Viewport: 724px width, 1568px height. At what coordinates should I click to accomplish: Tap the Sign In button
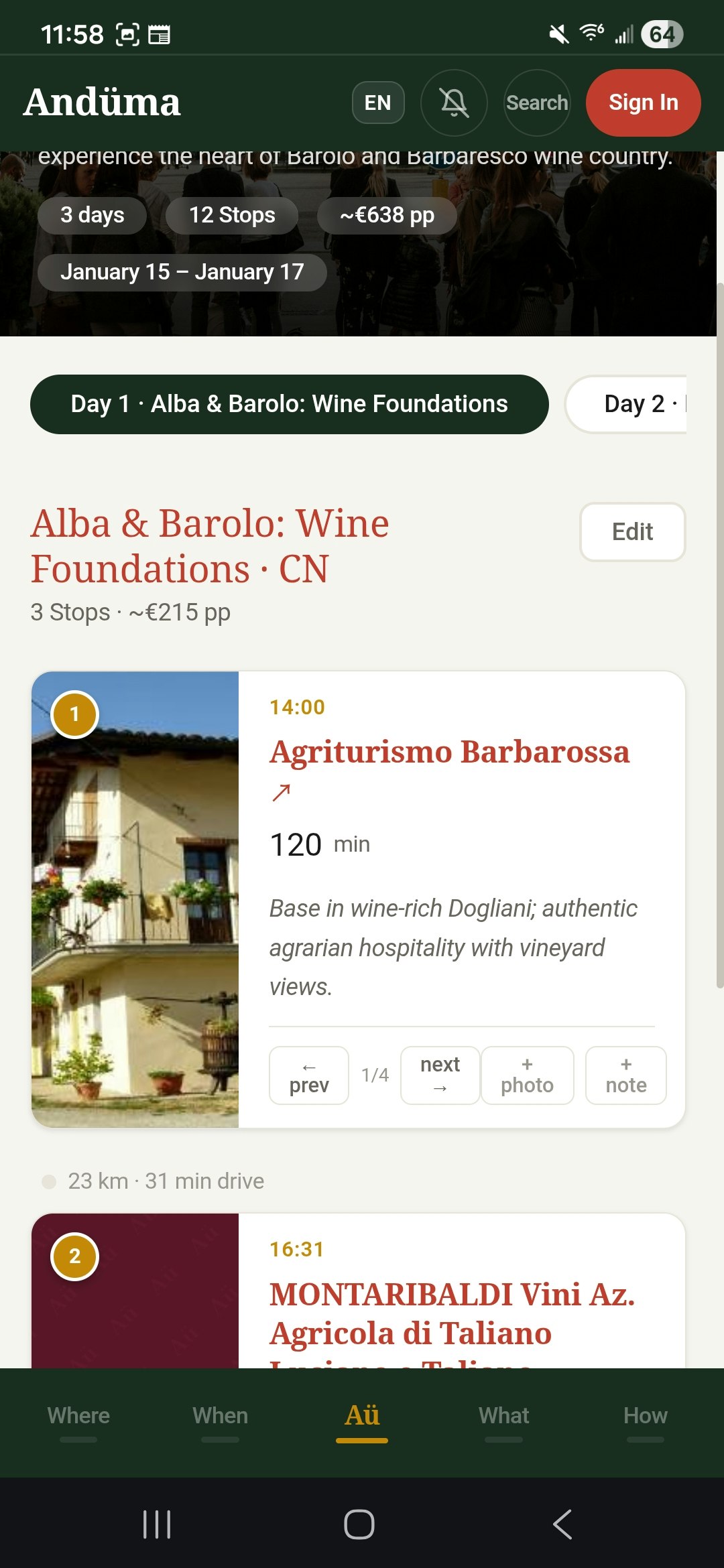tap(643, 103)
